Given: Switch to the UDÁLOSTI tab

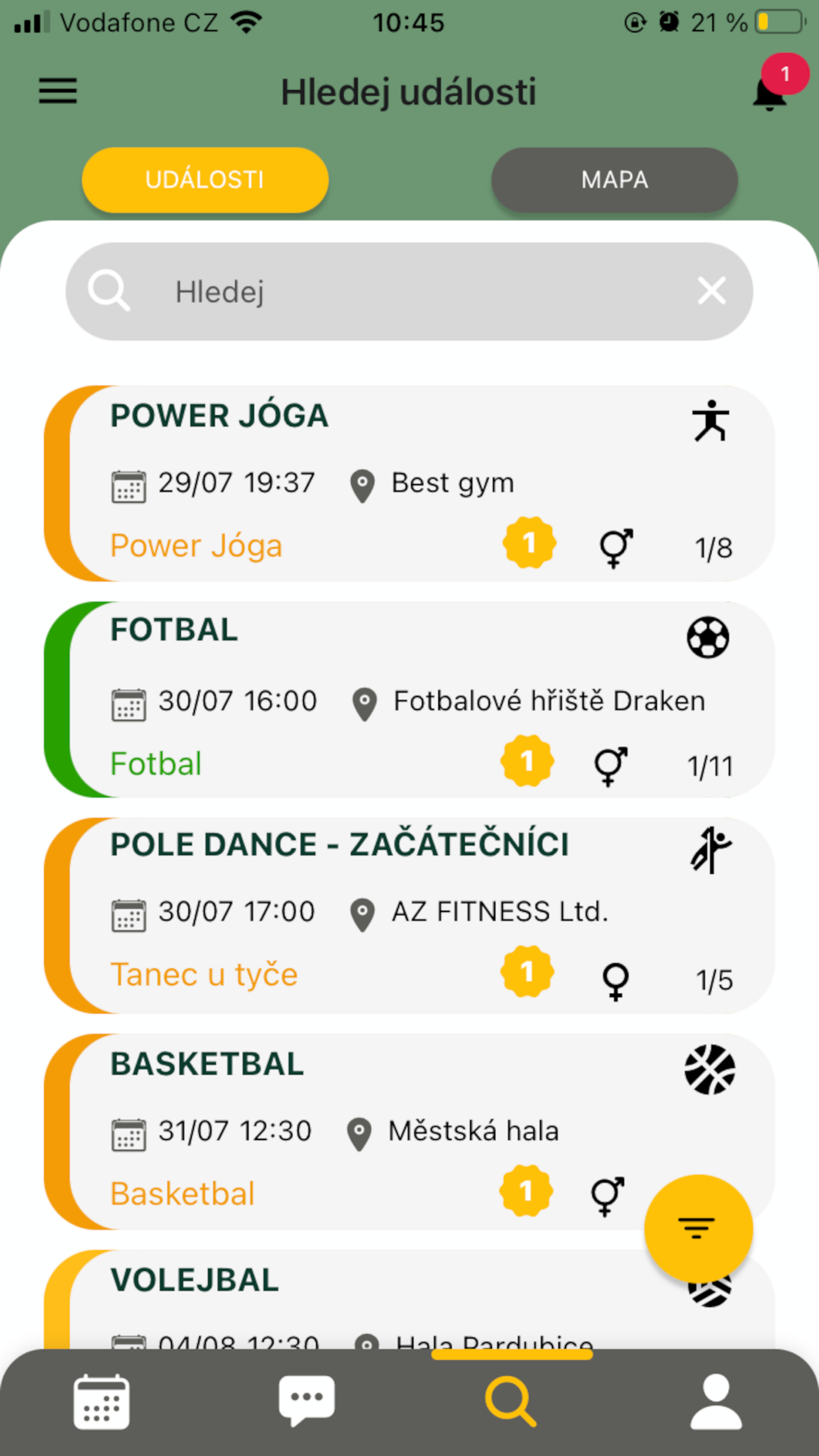Looking at the screenshot, I should [x=205, y=180].
